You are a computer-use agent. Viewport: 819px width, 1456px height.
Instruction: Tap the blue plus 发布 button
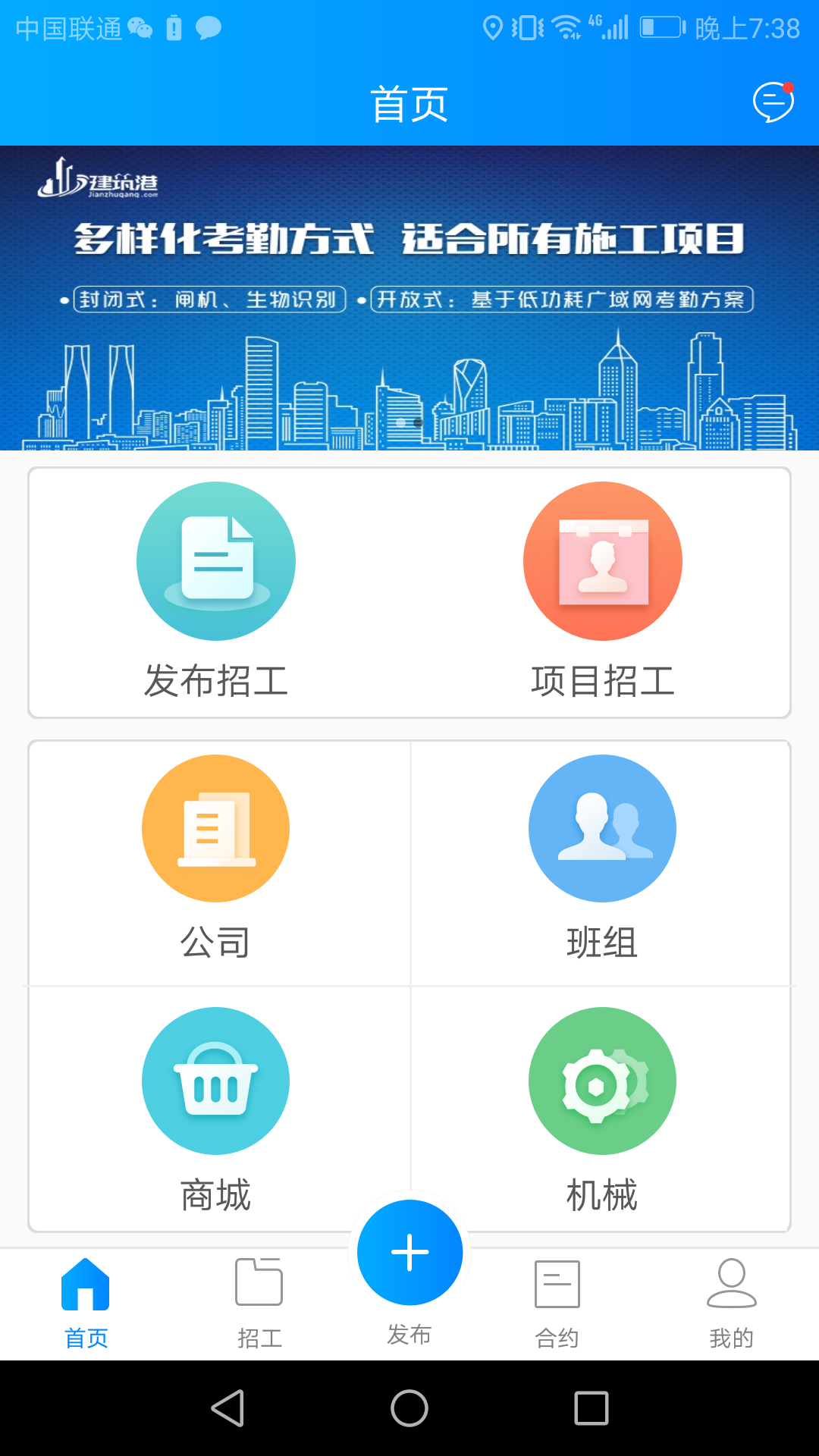coord(409,1253)
